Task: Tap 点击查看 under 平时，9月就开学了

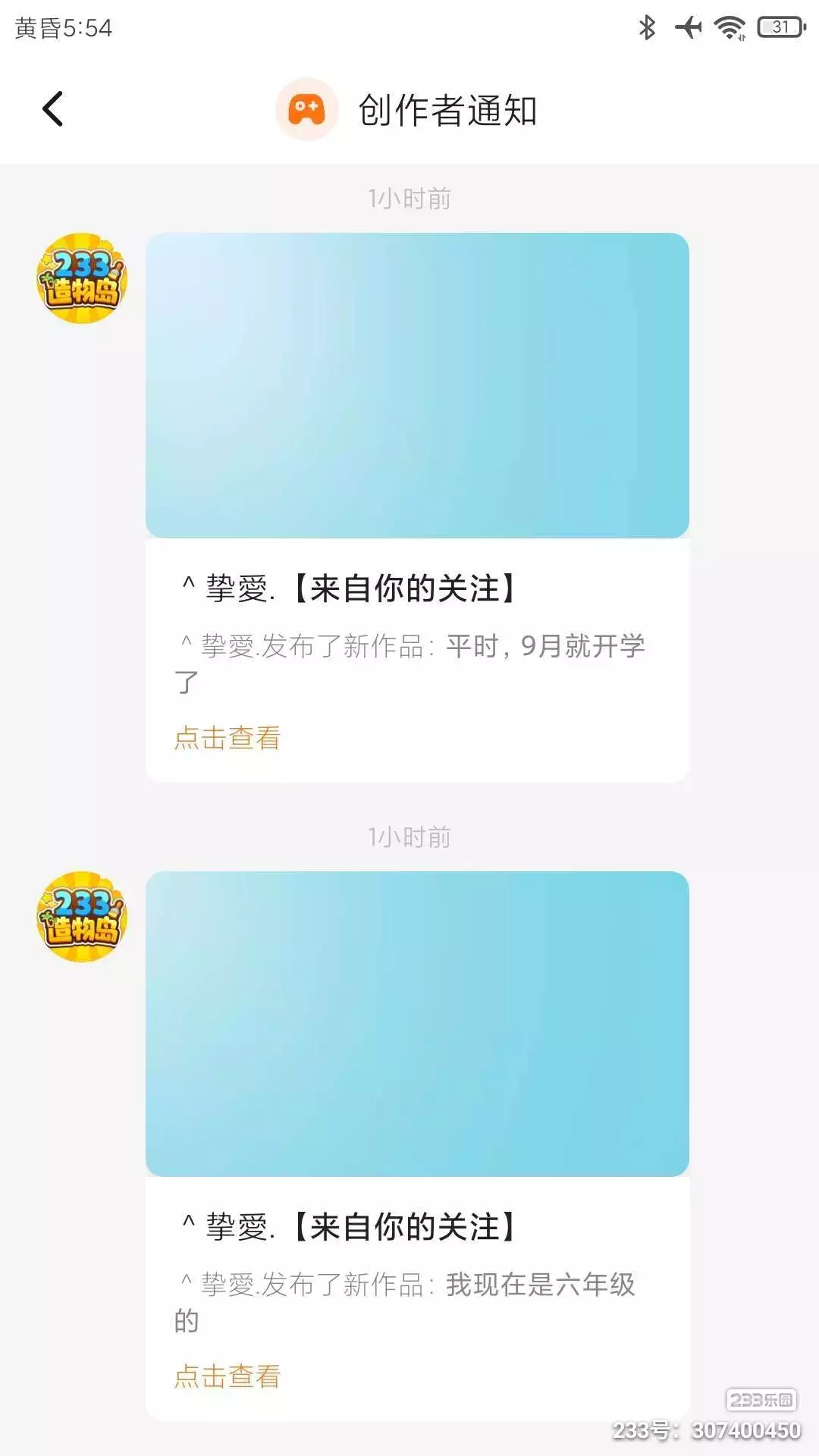Action: 227,738
